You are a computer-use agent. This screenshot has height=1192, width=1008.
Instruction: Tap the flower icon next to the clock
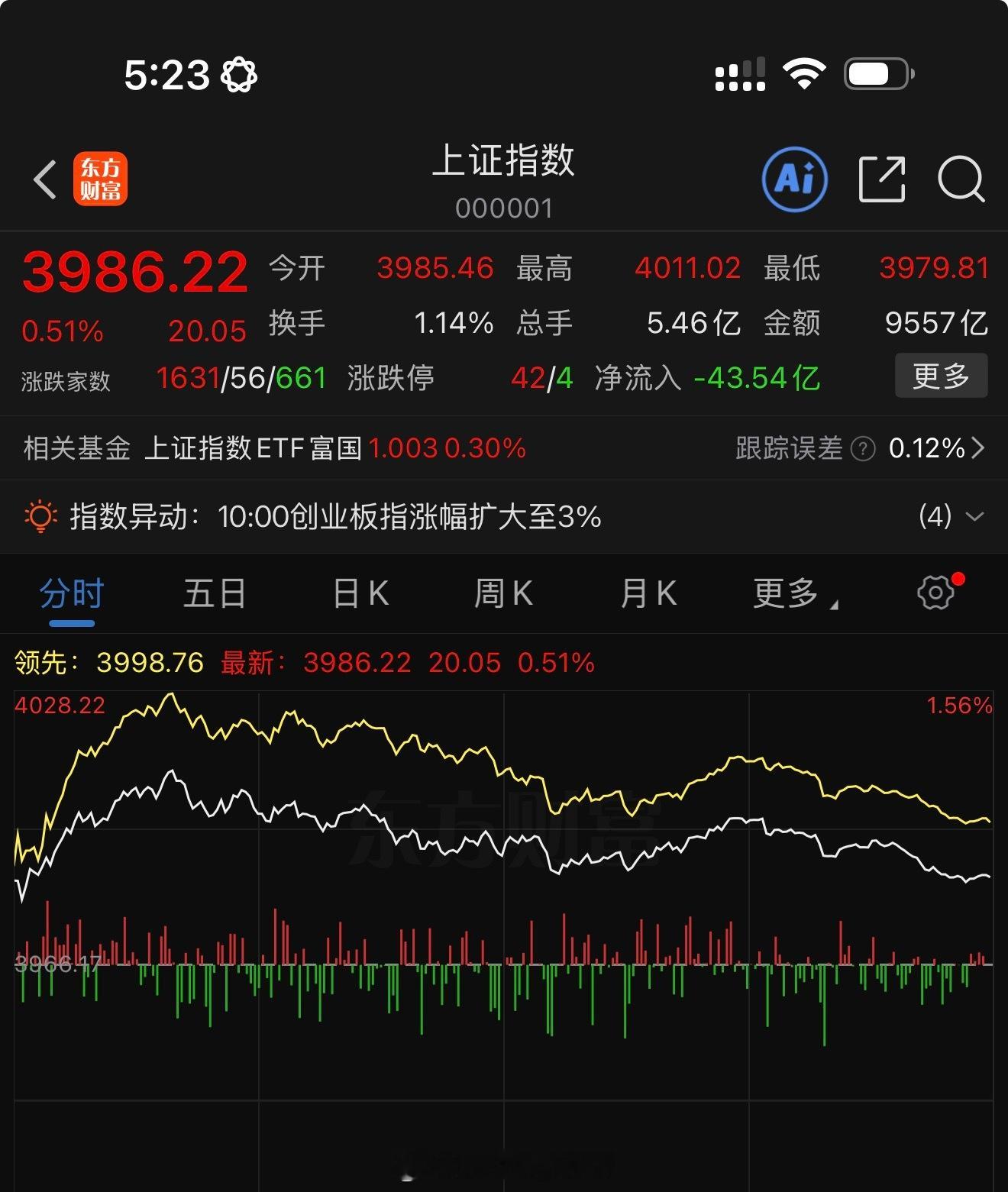click(238, 73)
